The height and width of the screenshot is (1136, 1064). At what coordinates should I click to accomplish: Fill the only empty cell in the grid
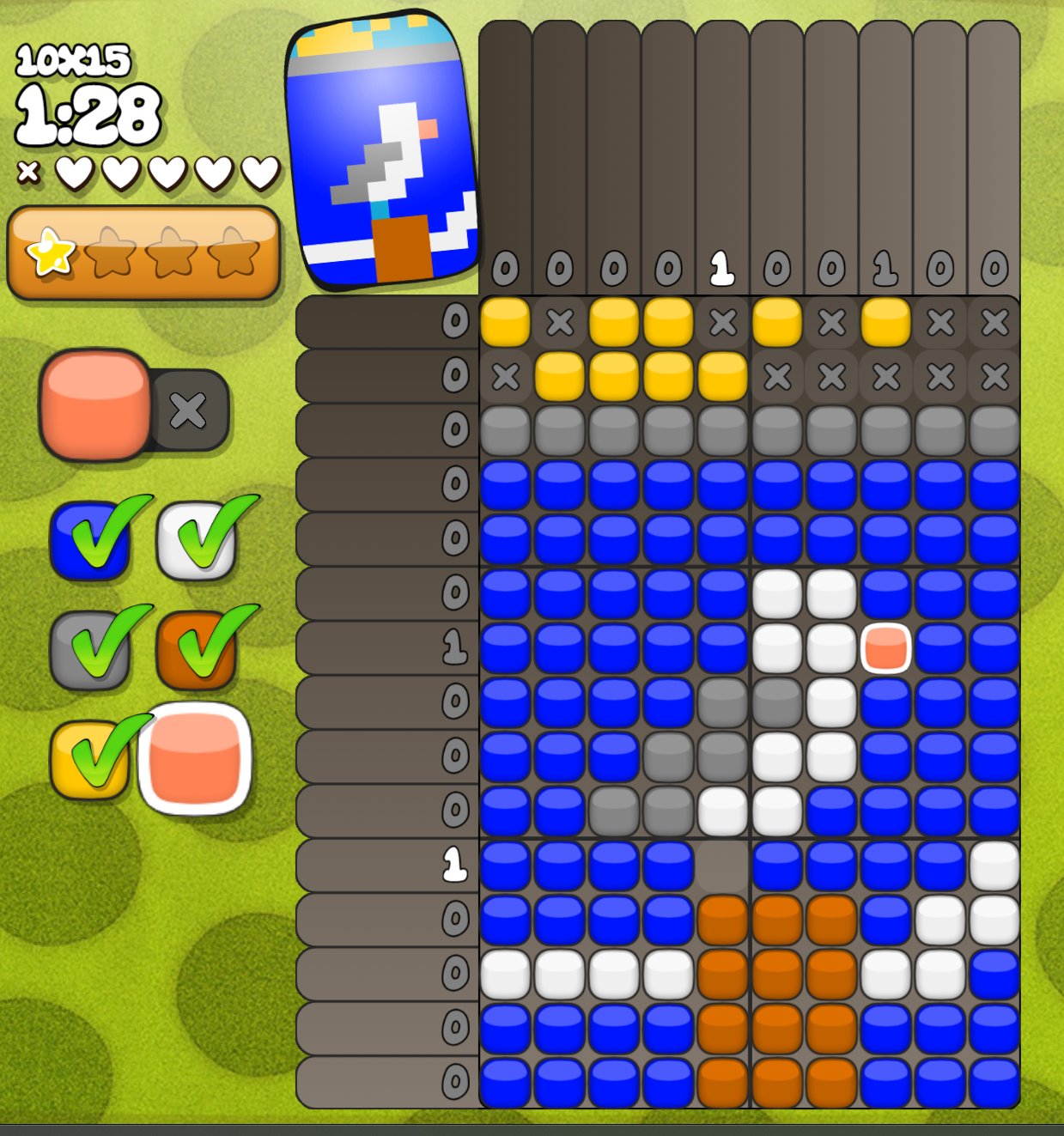[x=722, y=865]
